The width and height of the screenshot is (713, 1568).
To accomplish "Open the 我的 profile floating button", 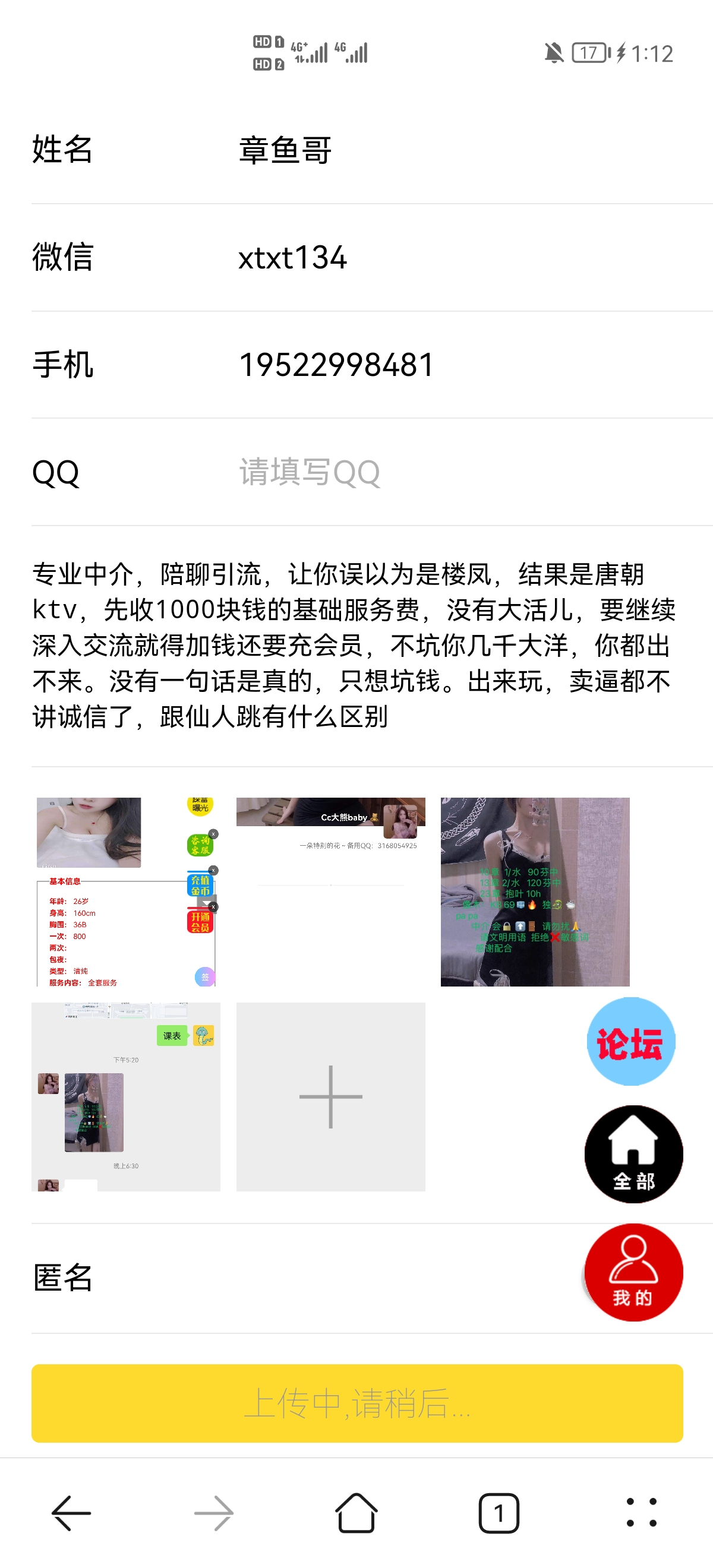I will (x=633, y=1272).
